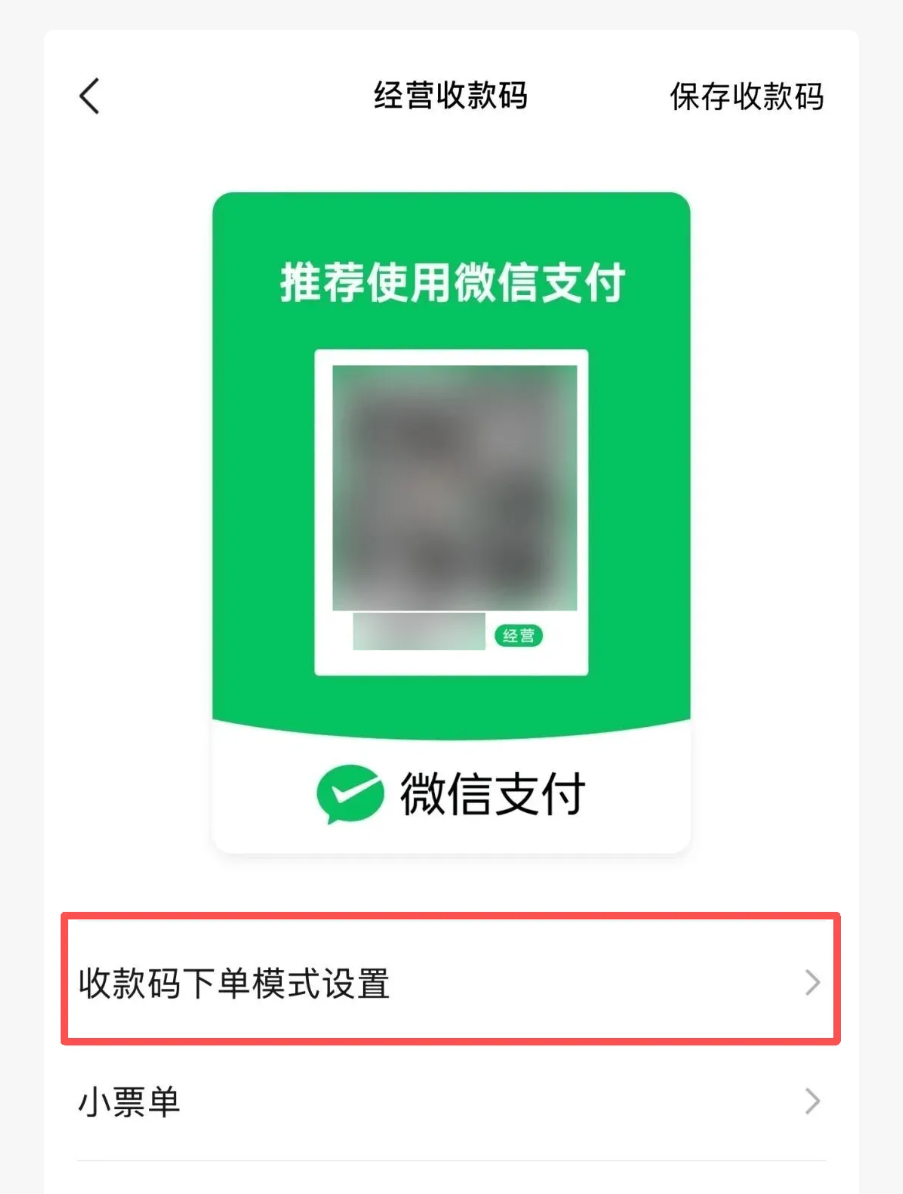Click the arrow icon on the 小票单 row
The width and height of the screenshot is (903, 1194).
pos(812,1102)
